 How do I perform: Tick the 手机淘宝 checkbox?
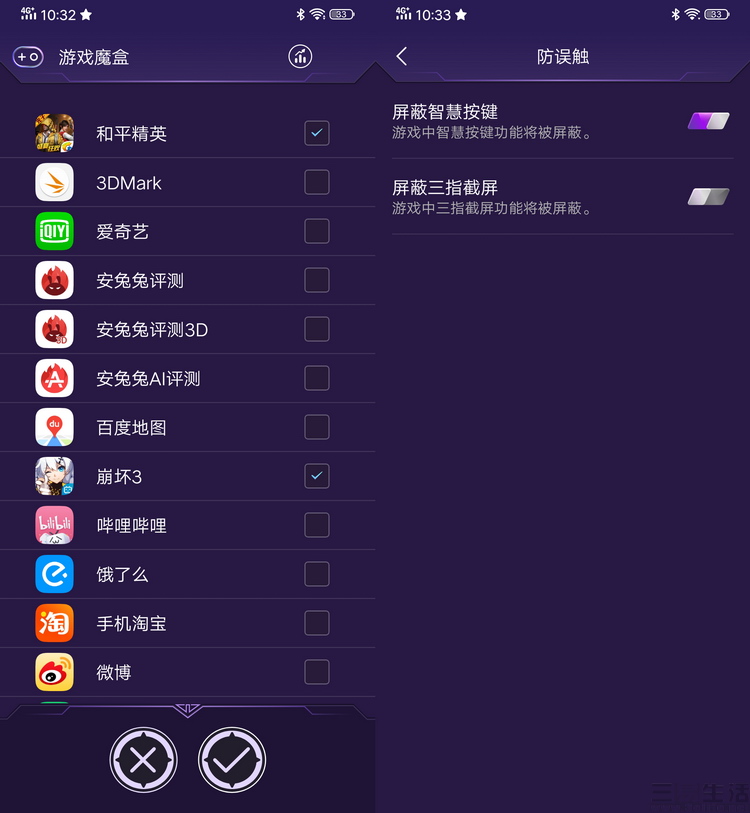(x=316, y=623)
